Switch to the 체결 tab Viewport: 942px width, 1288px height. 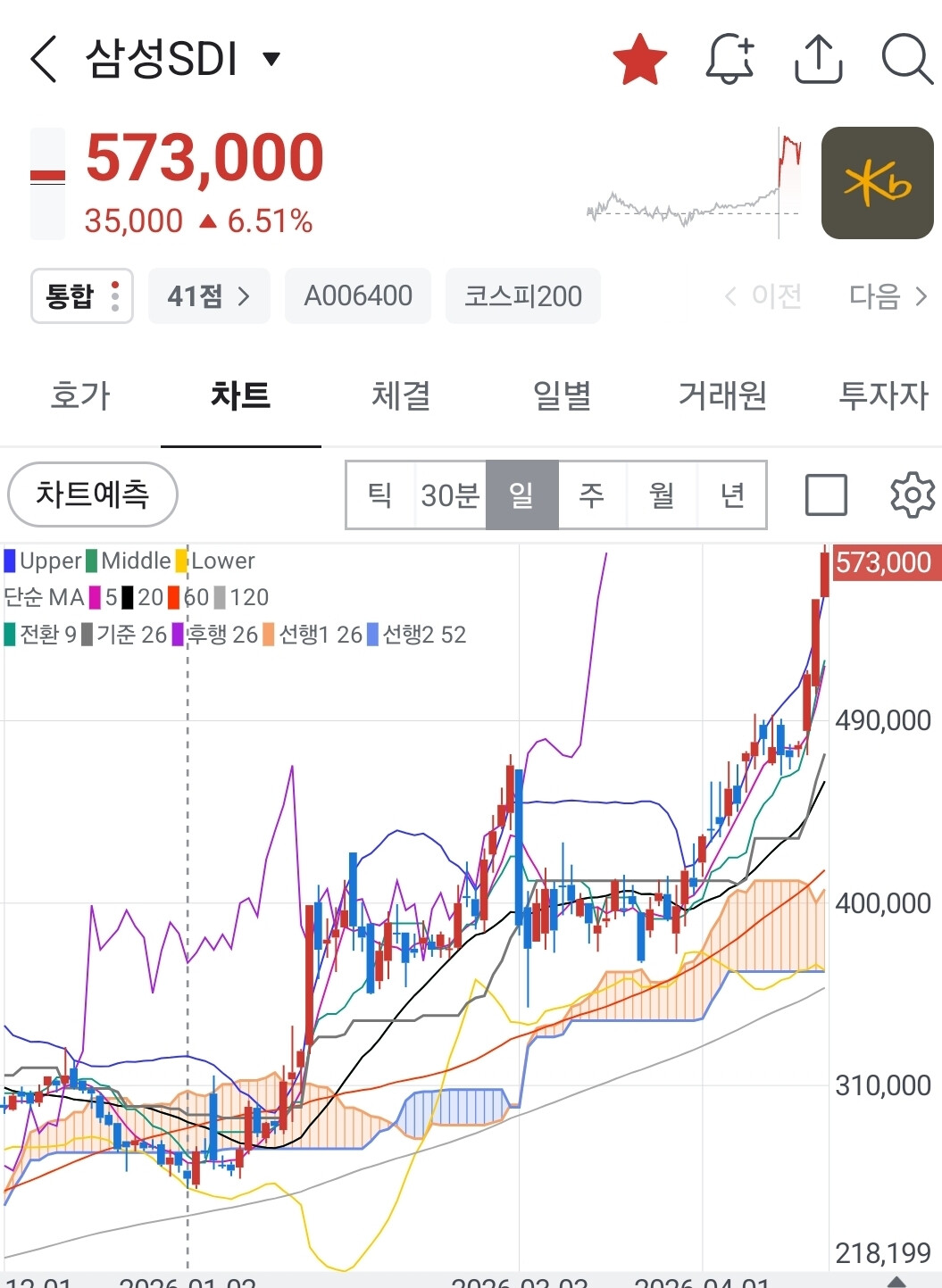click(x=401, y=395)
